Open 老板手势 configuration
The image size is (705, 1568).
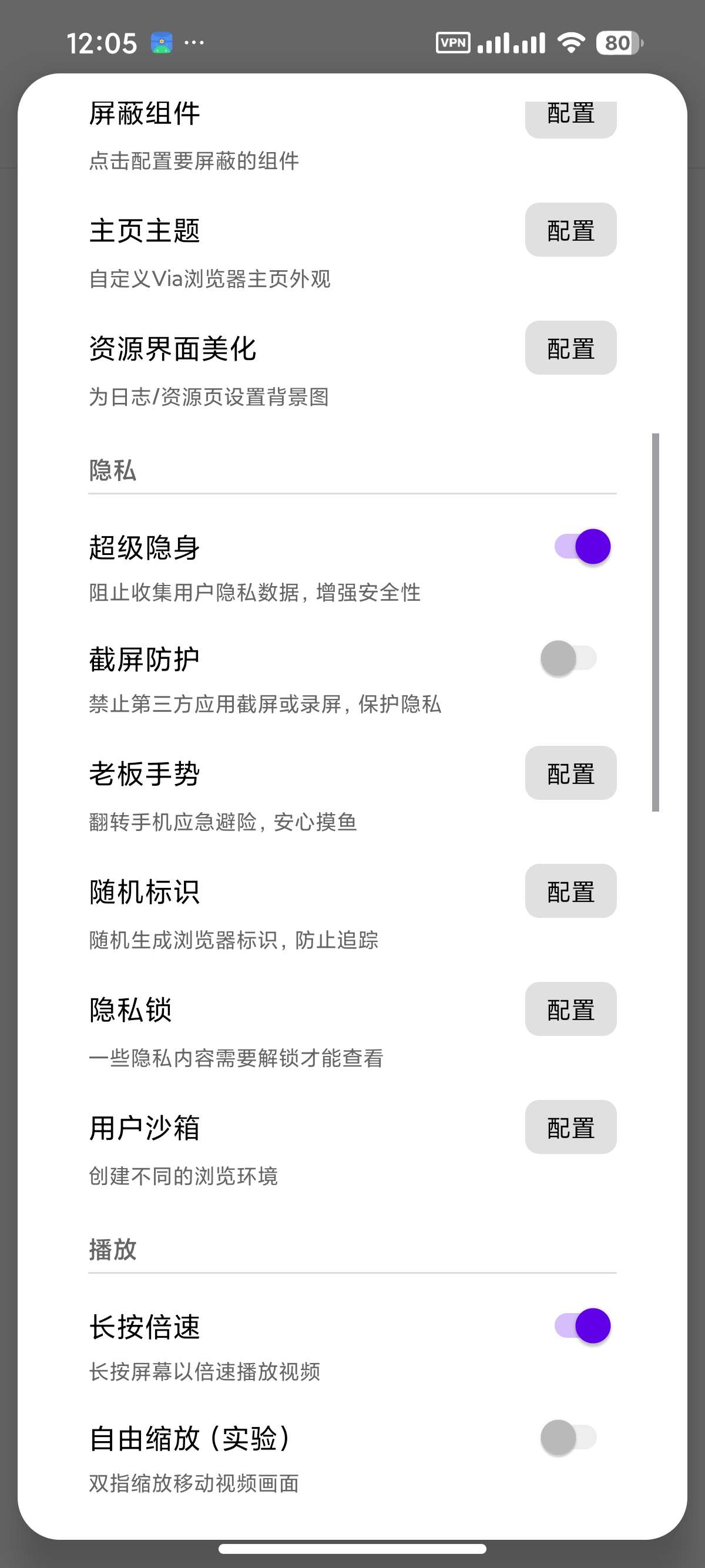click(x=570, y=773)
